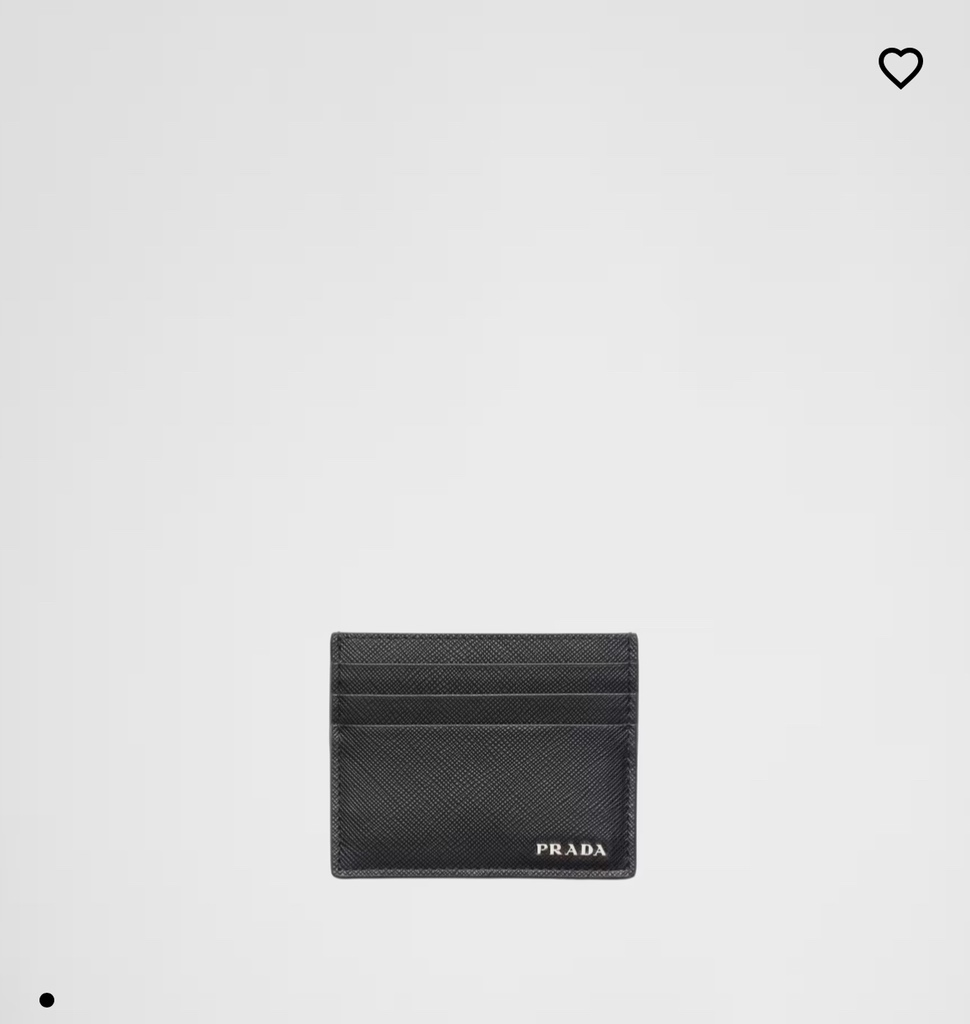Viewport: 970px width, 1024px height.
Task: Tap the image page indicator dot
Action: pos(47,999)
